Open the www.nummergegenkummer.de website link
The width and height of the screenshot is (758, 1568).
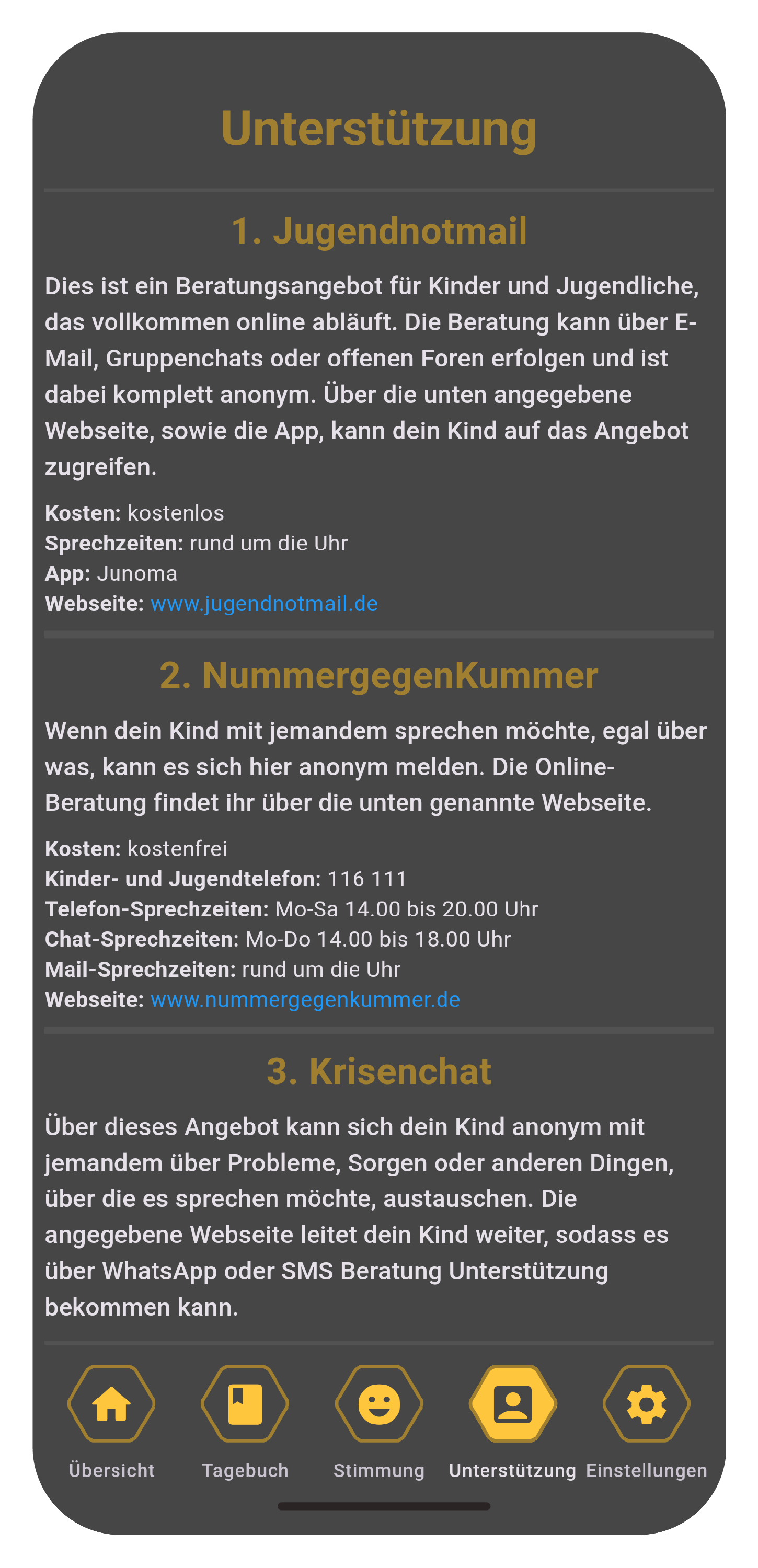pyautogui.click(x=305, y=999)
